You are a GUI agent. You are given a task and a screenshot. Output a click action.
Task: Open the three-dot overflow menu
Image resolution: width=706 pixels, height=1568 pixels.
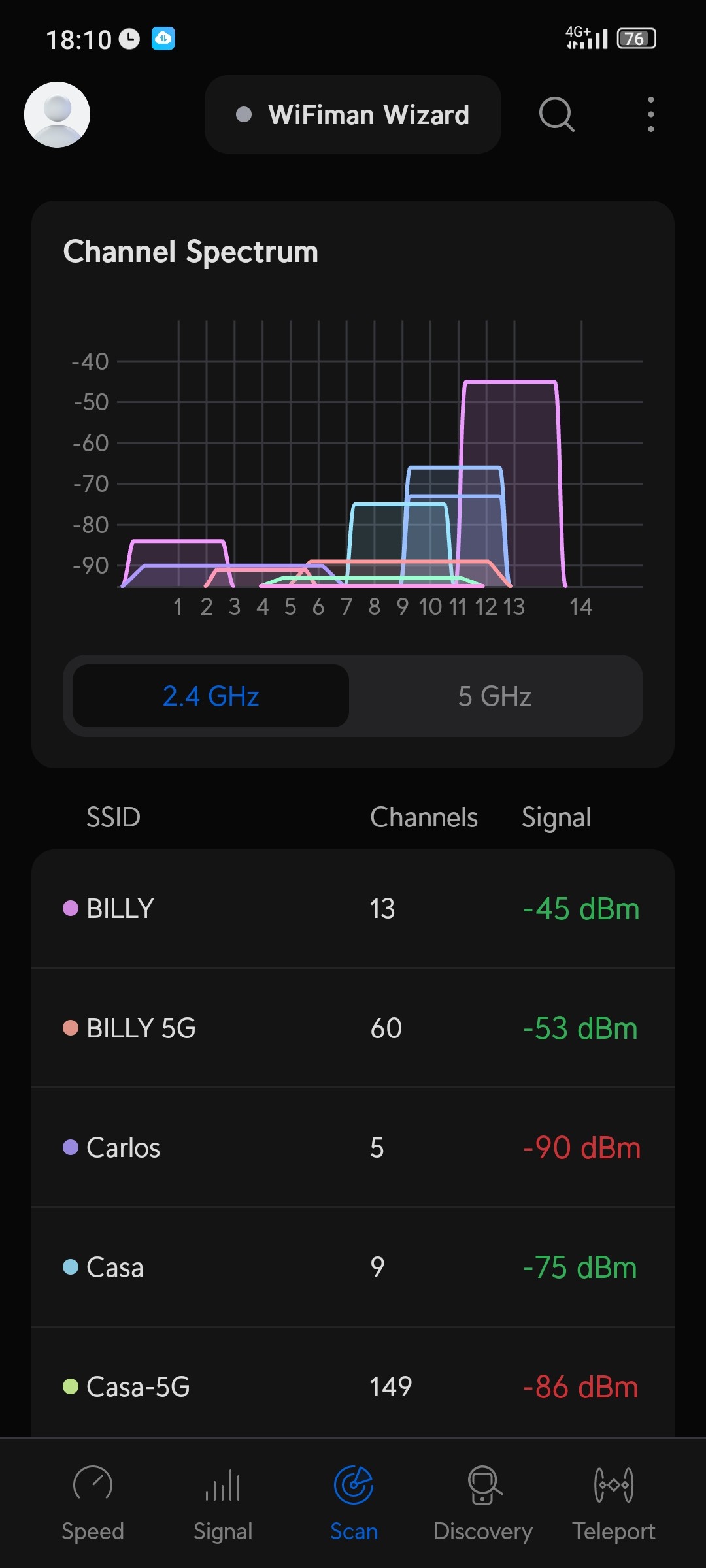click(x=650, y=114)
